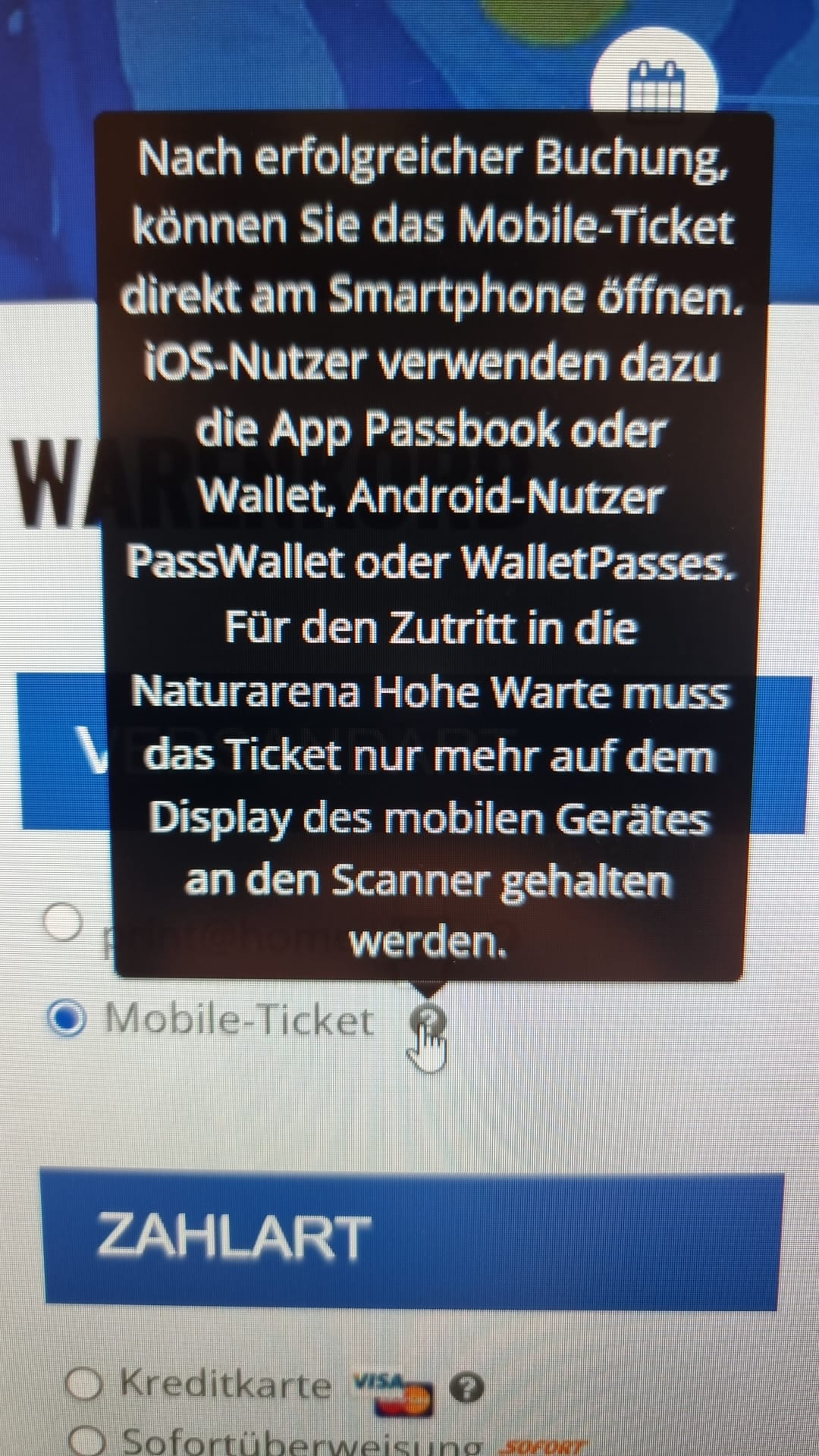Open the help icon next to Kreditkarte

(x=467, y=1387)
